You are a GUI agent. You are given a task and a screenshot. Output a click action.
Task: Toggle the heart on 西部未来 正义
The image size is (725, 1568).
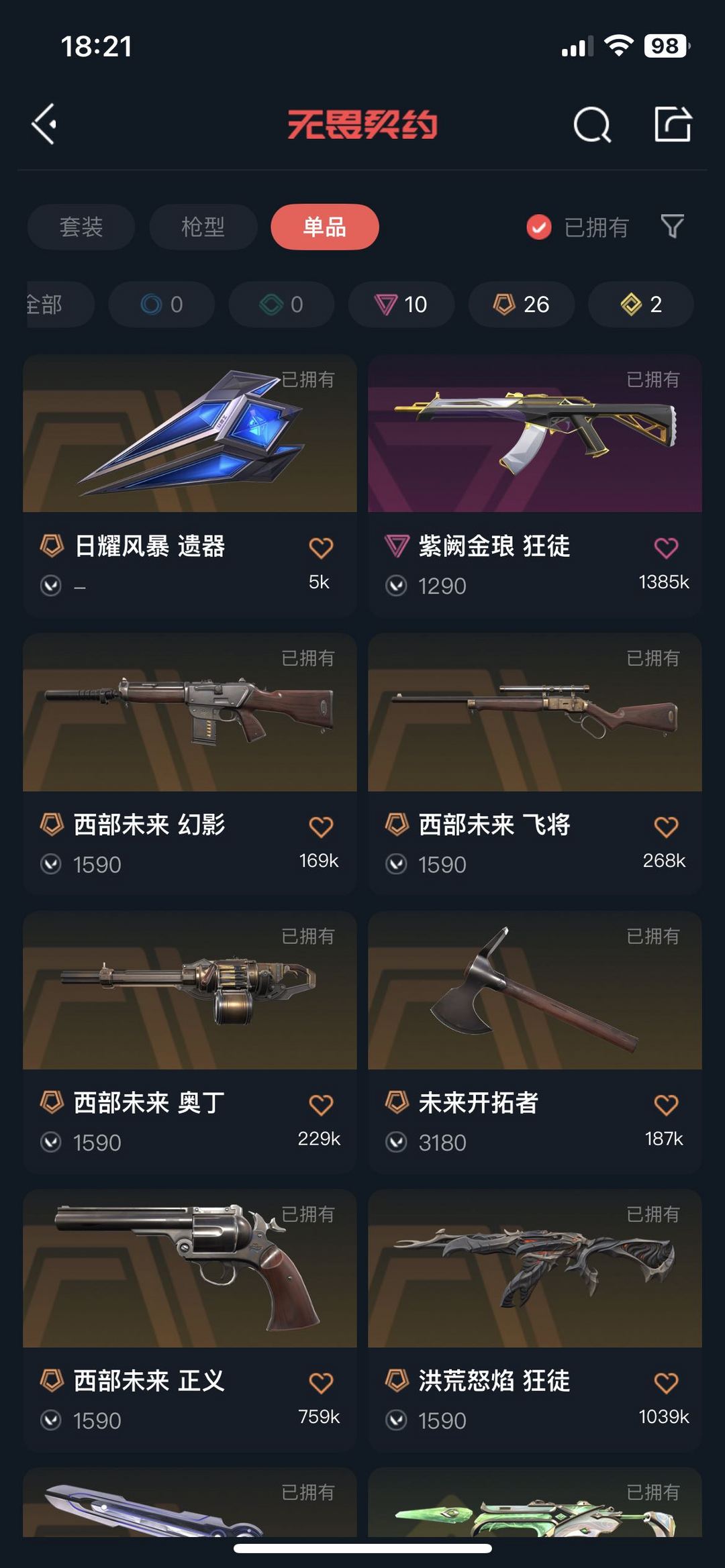[321, 1380]
